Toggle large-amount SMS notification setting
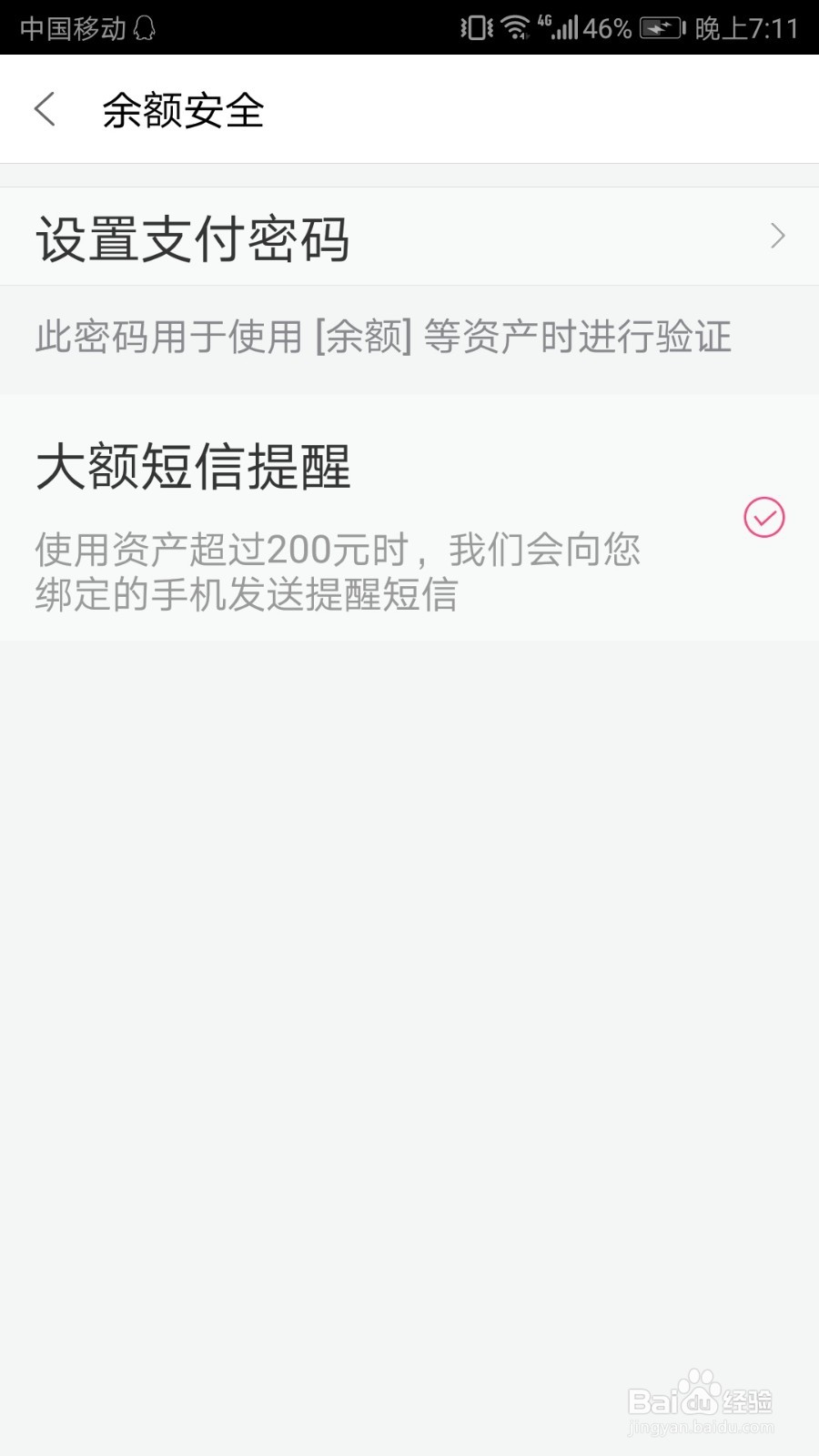The width and height of the screenshot is (819, 1456). 763,518
